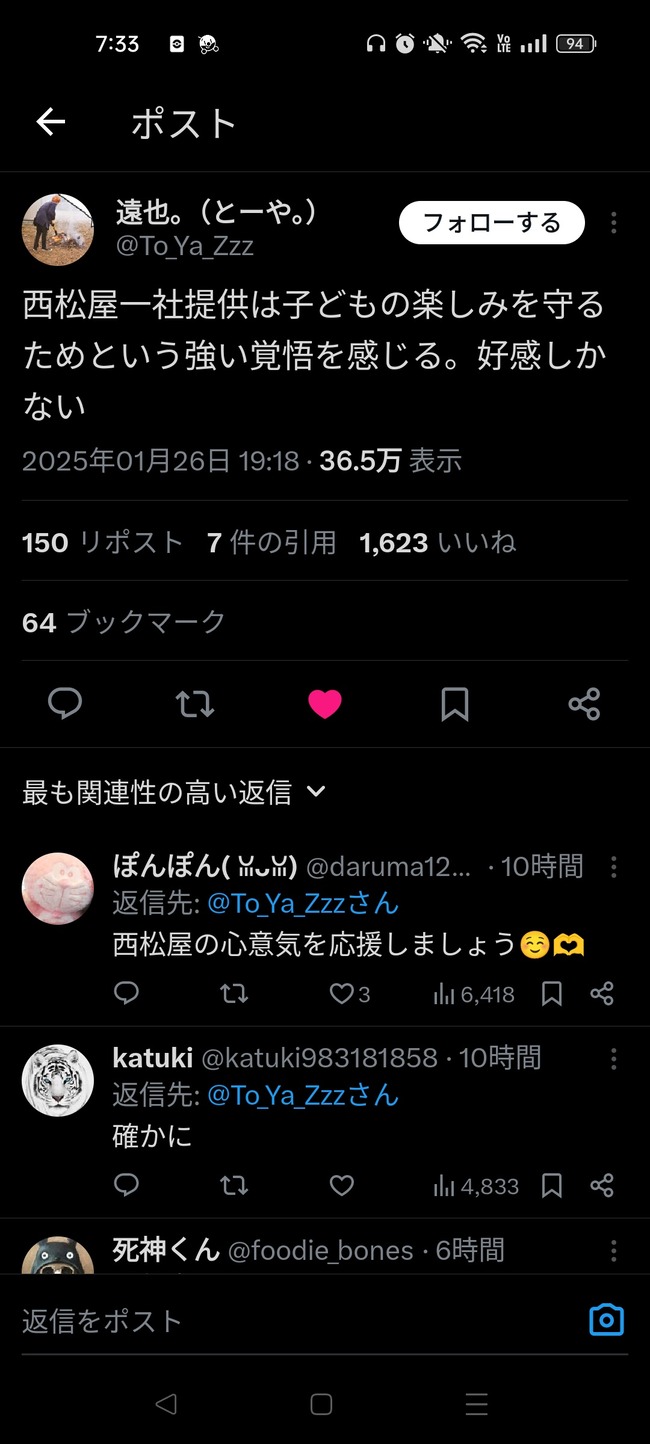This screenshot has height=1444, width=650.
Task: Like ぽんぽん's reply
Action: [349, 994]
